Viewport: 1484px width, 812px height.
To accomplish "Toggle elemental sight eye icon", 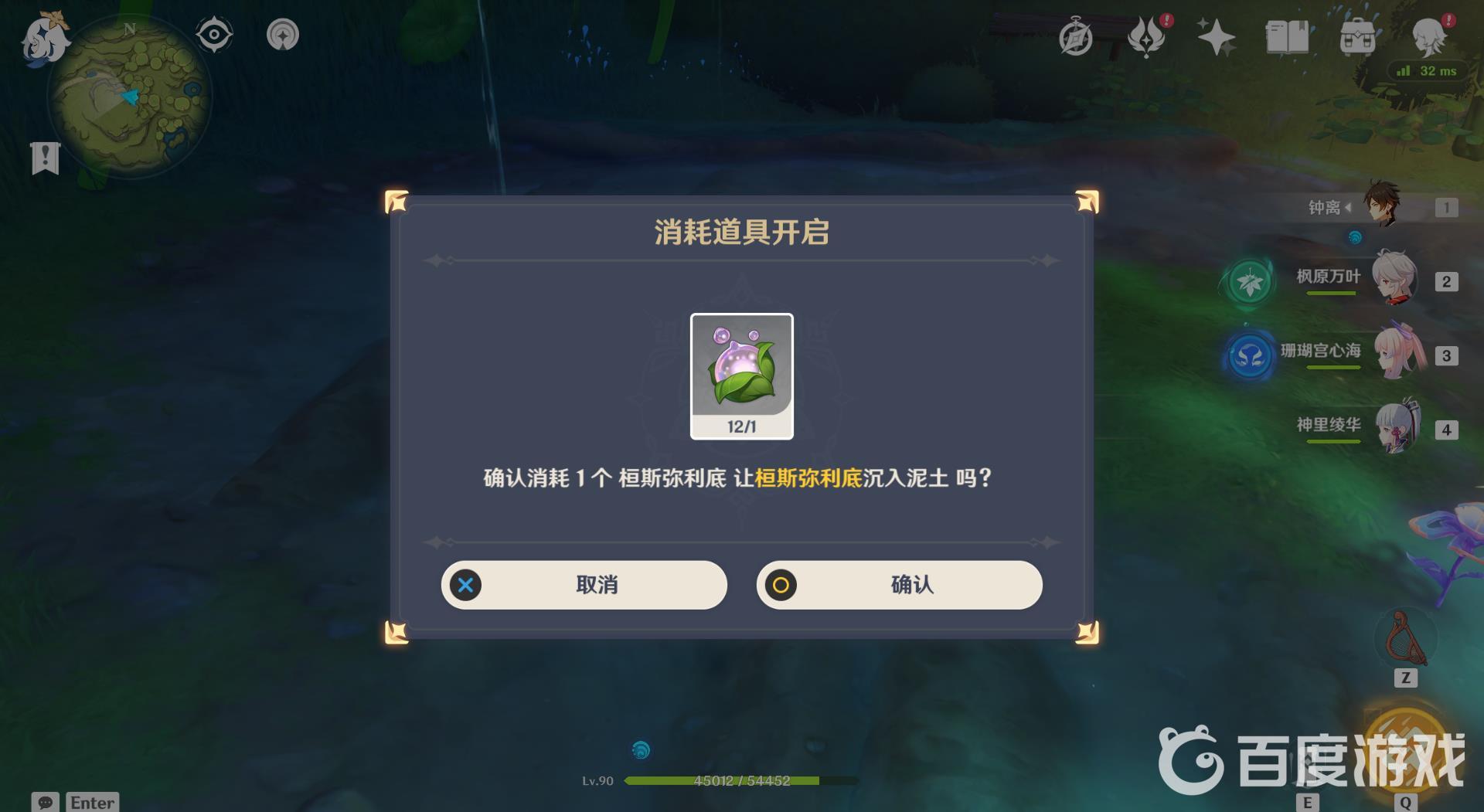I will tap(213, 35).
